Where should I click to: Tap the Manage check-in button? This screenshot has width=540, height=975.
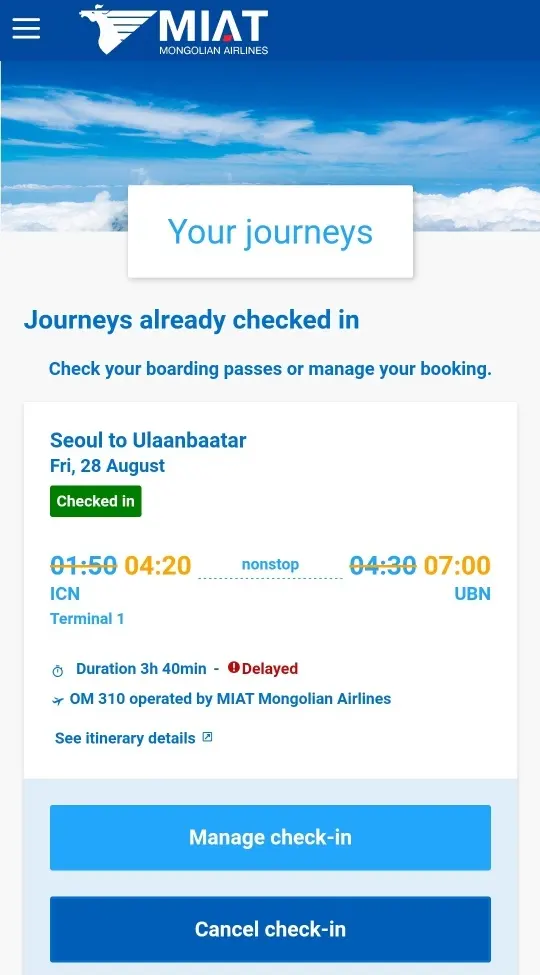point(270,837)
